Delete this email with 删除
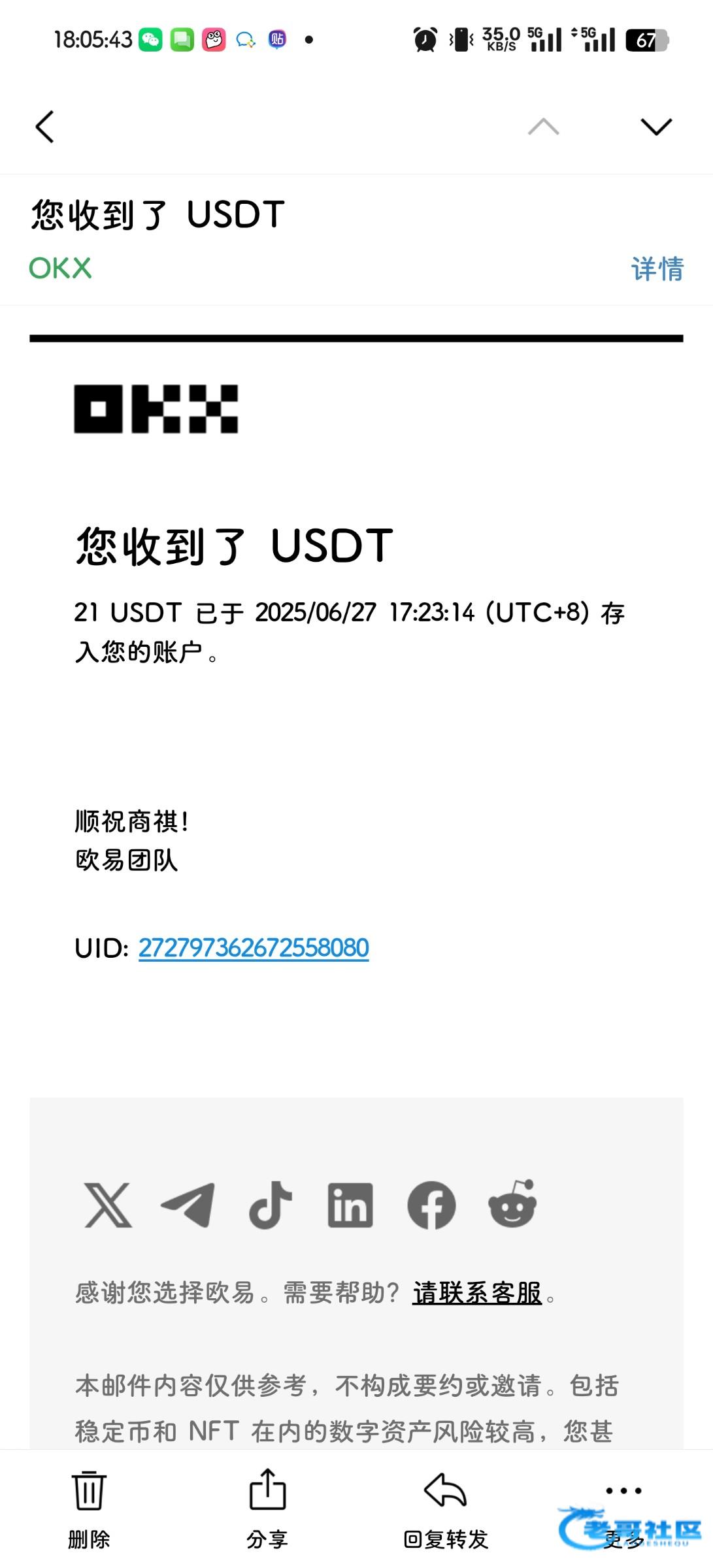The width and height of the screenshot is (713, 1568). tap(89, 1509)
